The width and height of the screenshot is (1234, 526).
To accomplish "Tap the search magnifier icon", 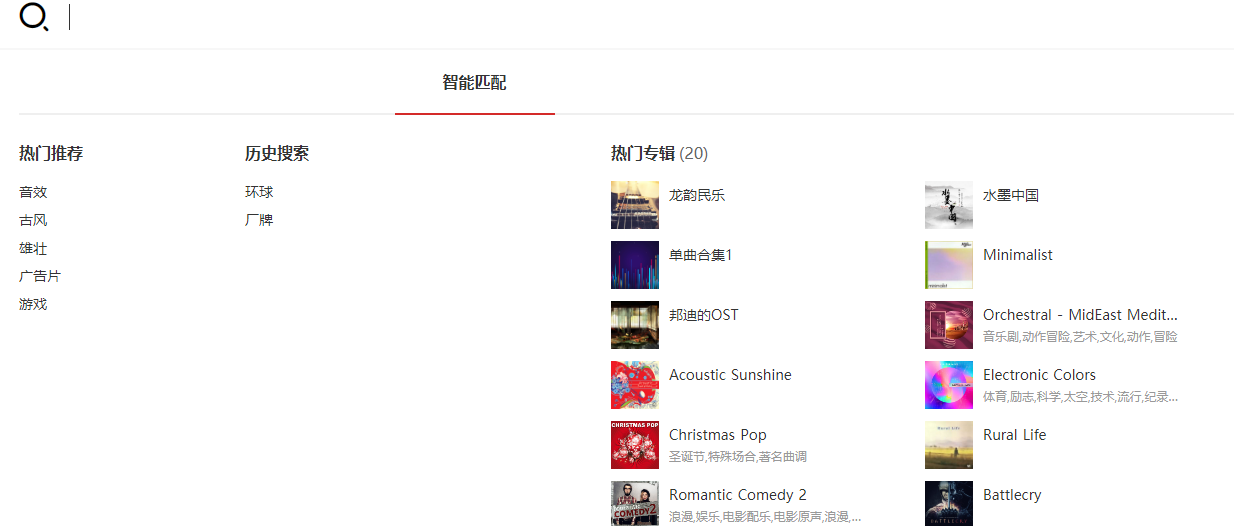I will [33, 17].
